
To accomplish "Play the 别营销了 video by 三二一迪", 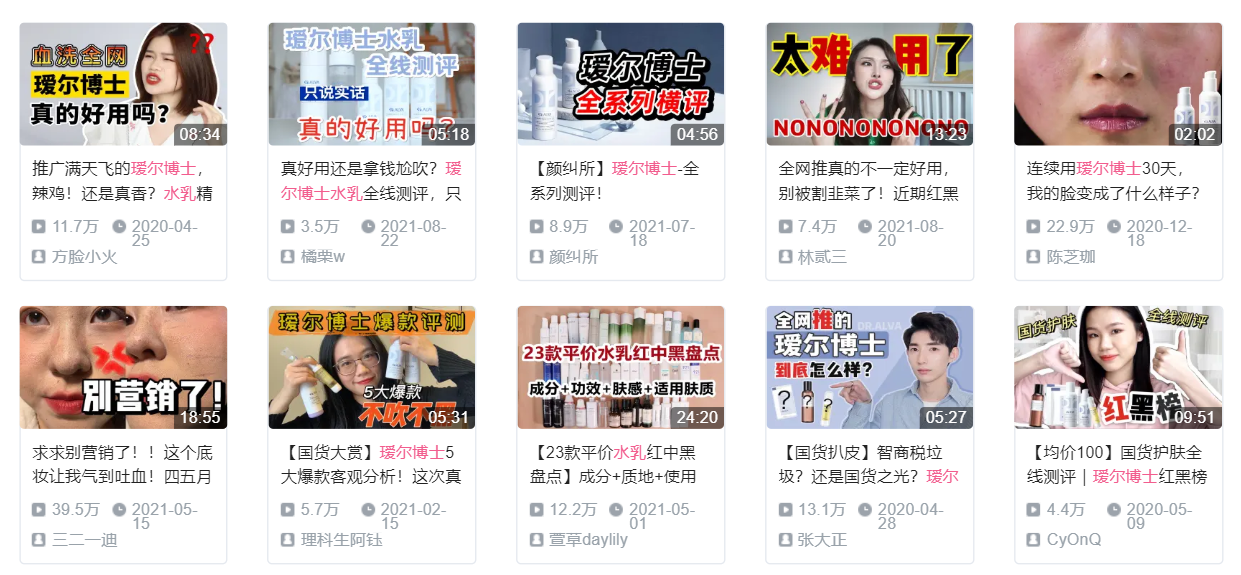I will coord(123,368).
